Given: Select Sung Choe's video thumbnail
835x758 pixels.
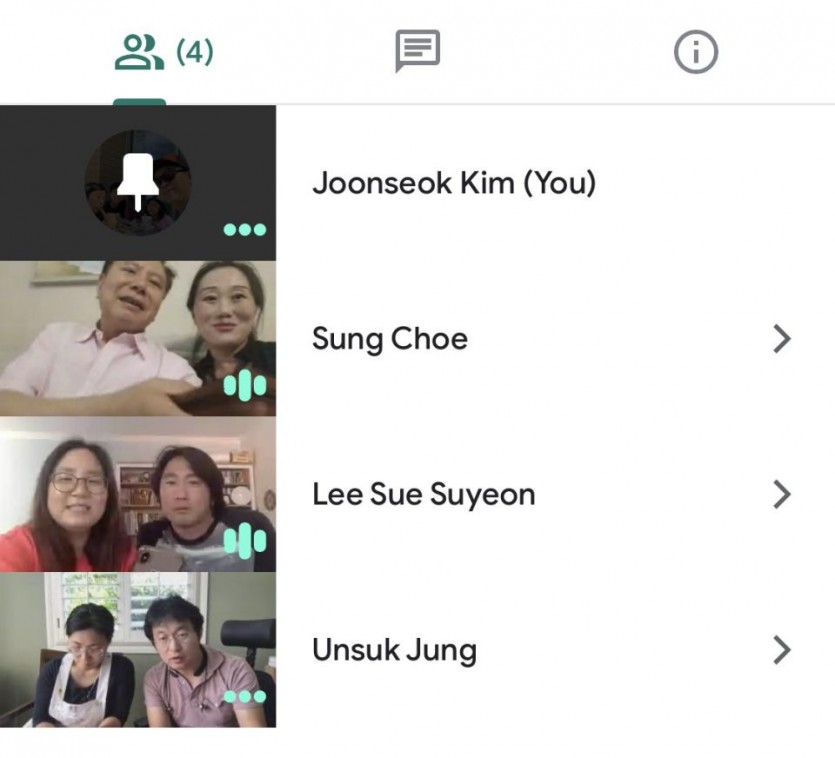Looking at the screenshot, I should click(138, 339).
